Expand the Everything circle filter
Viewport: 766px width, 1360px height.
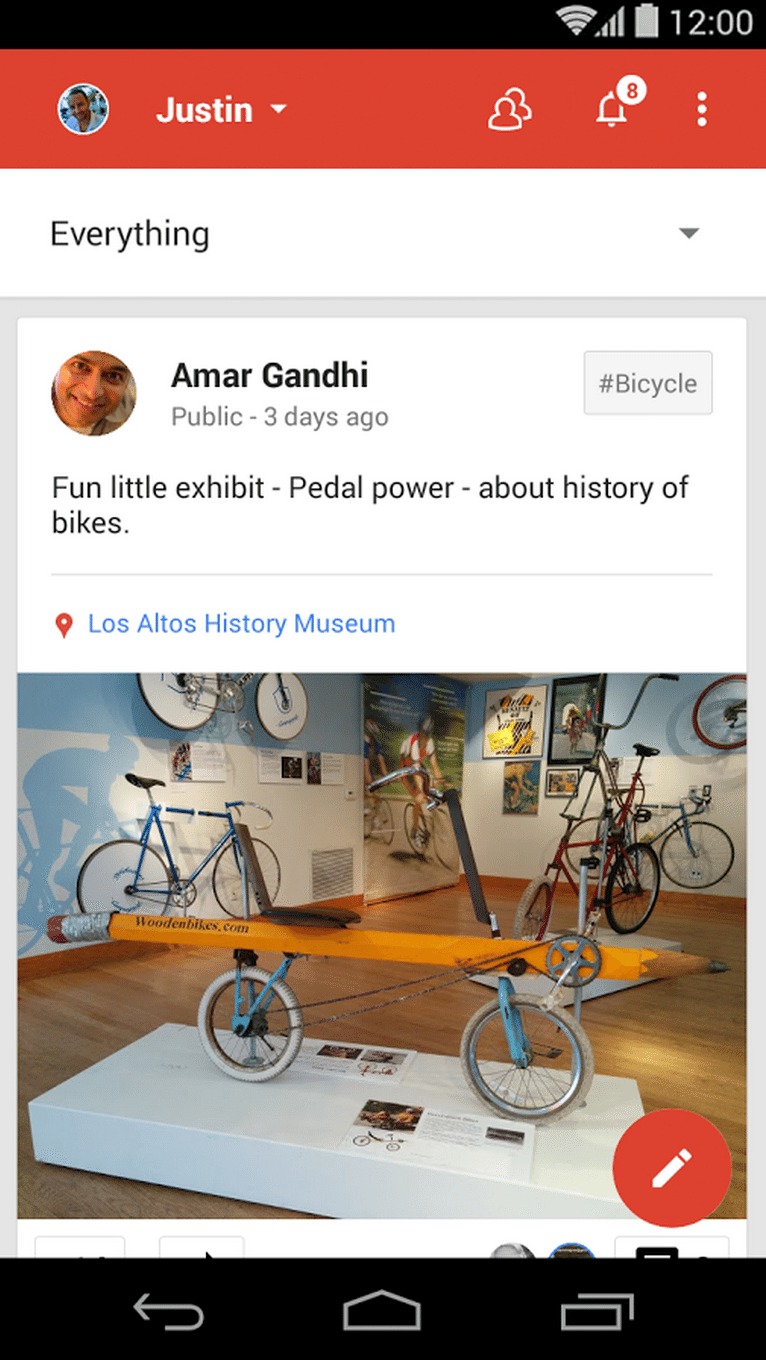[383, 233]
